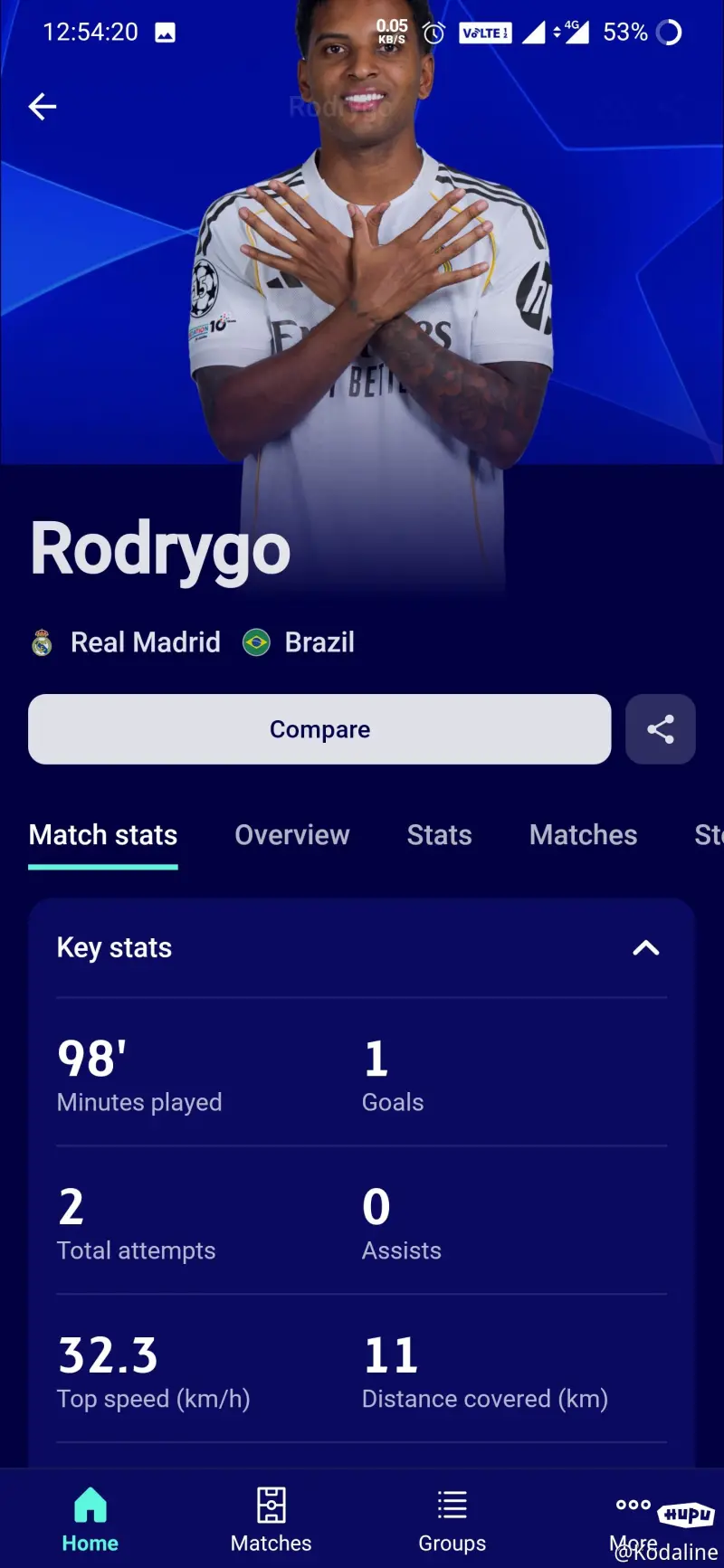Go back using the arrow icon
Screen dimensions: 724x1568
click(43, 107)
